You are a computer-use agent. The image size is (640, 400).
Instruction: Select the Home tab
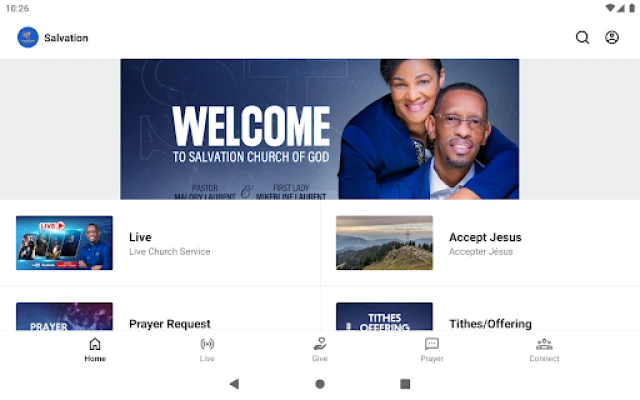(95, 349)
